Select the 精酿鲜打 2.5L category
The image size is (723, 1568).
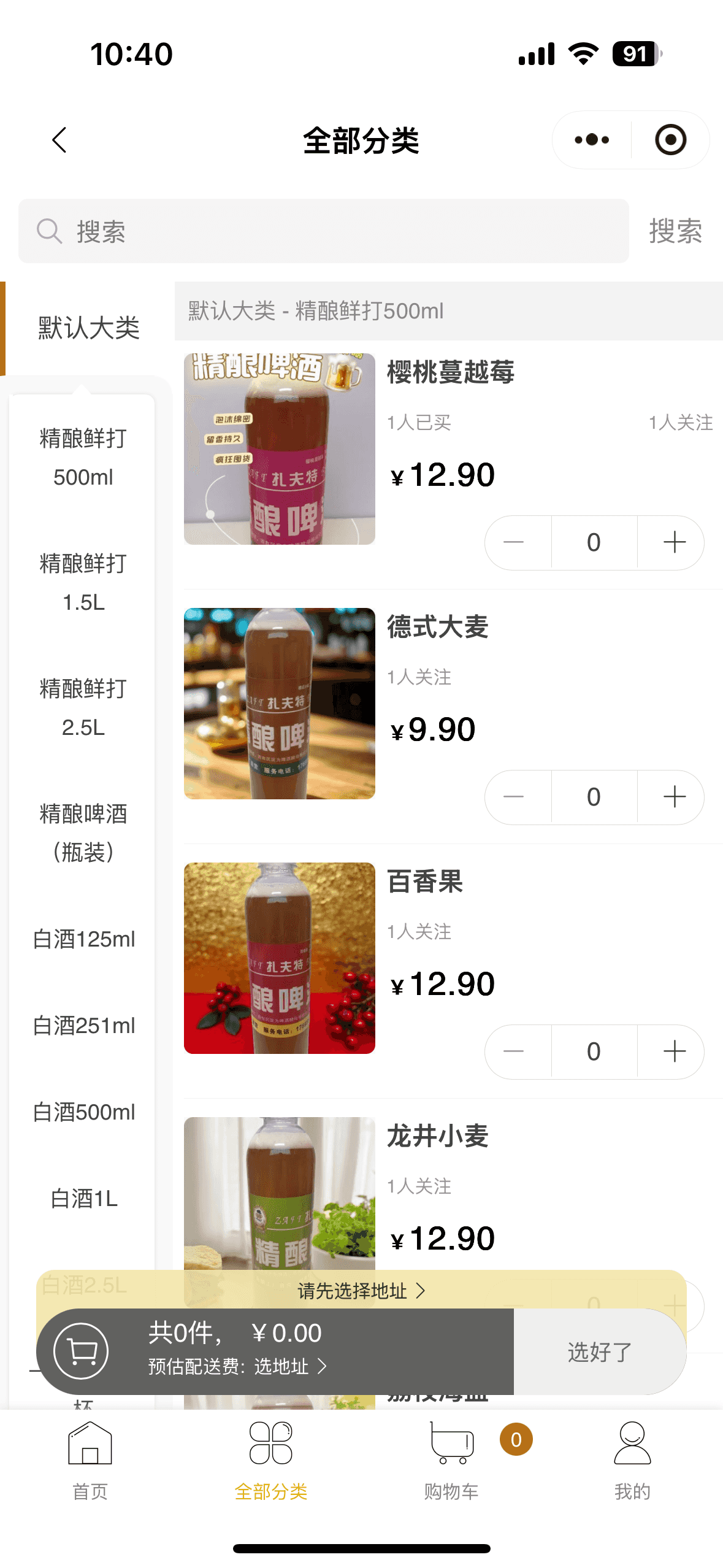tap(83, 708)
